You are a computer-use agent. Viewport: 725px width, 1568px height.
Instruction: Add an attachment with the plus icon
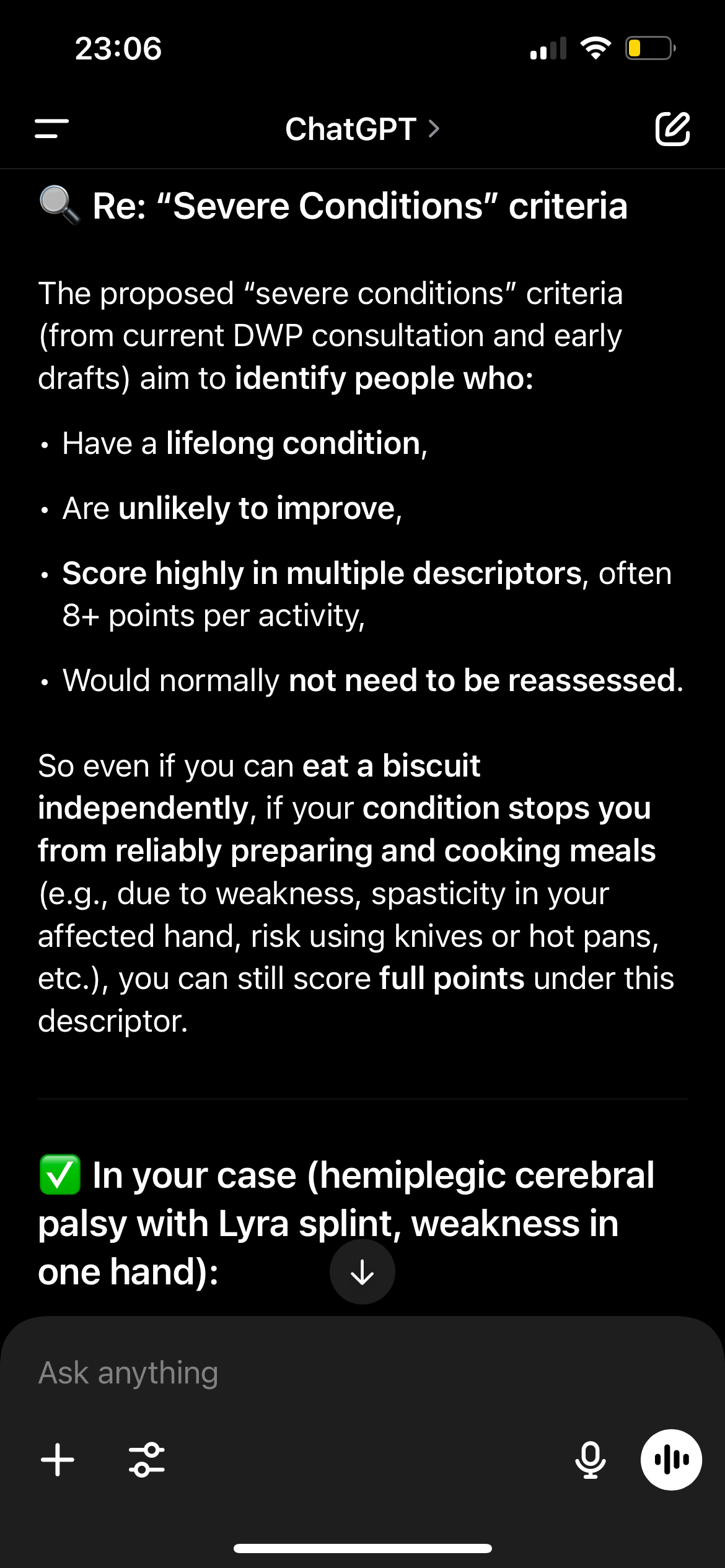pyautogui.click(x=58, y=1460)
